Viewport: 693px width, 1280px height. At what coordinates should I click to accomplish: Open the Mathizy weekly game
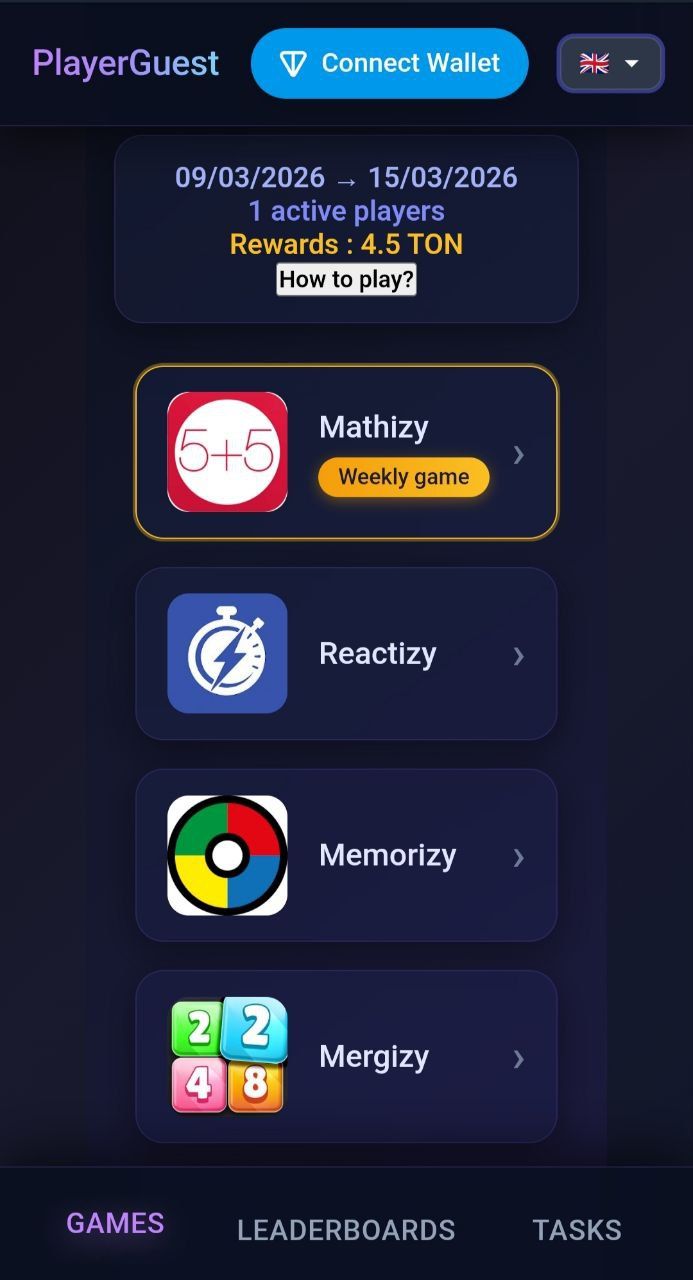346,452
